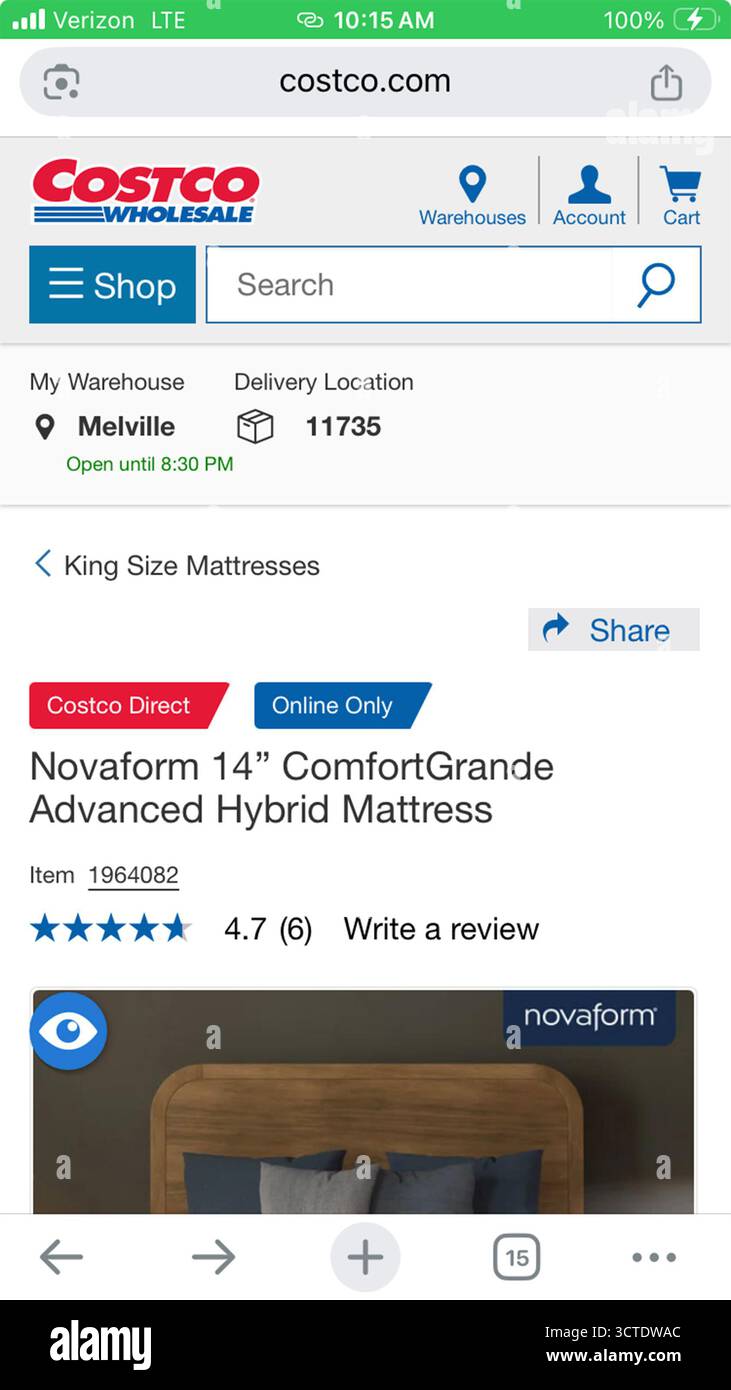The width and height of the screenshot is (731, 1390).
Task: Go back in the browser
Action: point(61,1257)
